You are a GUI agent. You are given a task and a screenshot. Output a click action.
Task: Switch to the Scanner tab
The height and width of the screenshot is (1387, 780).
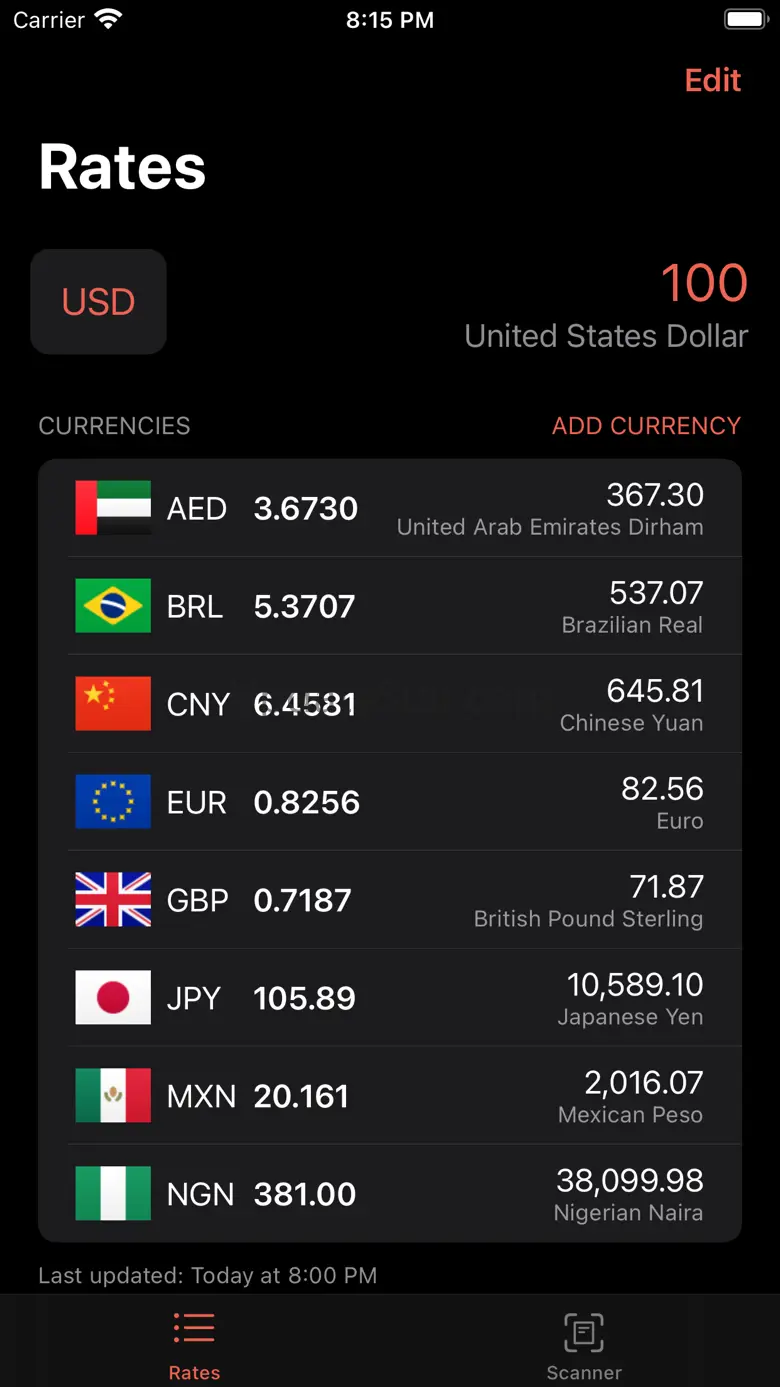tap(584, 1345)
